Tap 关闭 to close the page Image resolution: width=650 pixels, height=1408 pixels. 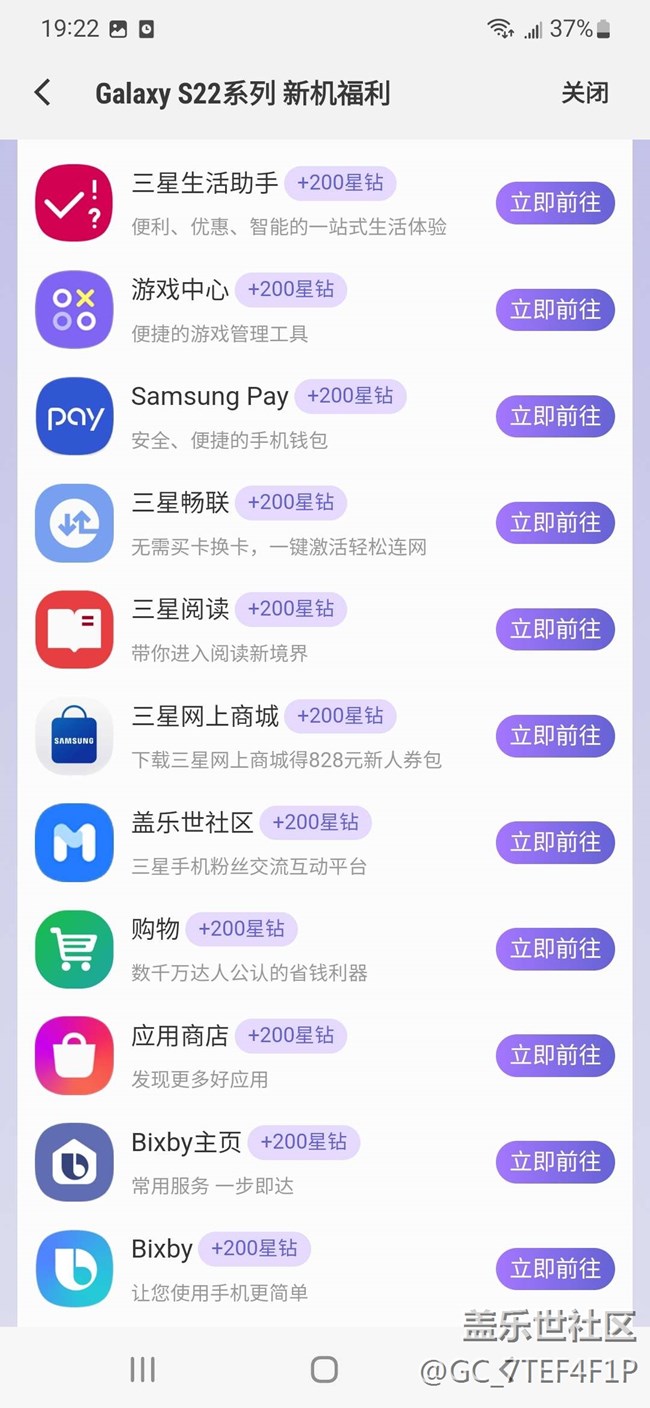coord(585,93)
